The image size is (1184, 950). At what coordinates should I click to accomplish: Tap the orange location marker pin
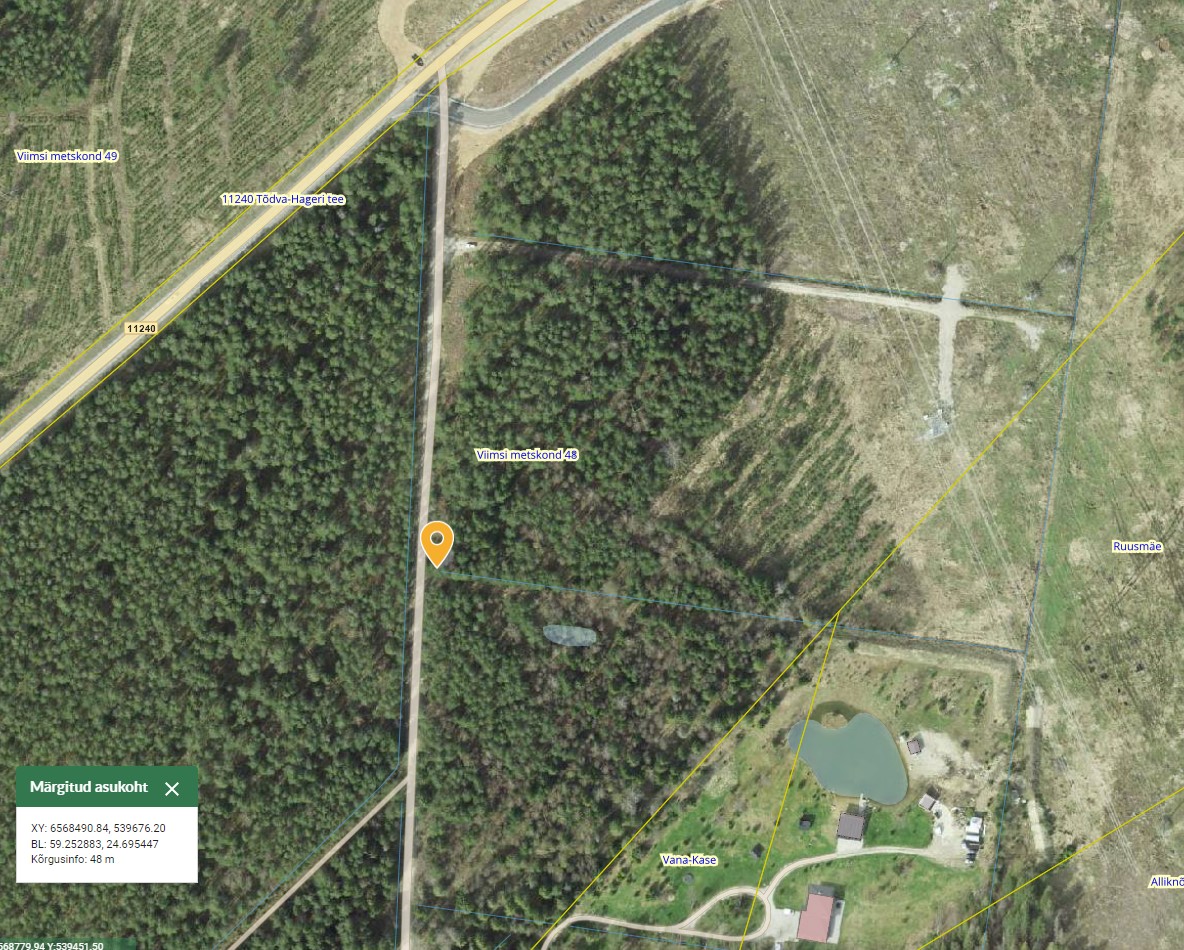pyautogui.click(x=437, y=542)
